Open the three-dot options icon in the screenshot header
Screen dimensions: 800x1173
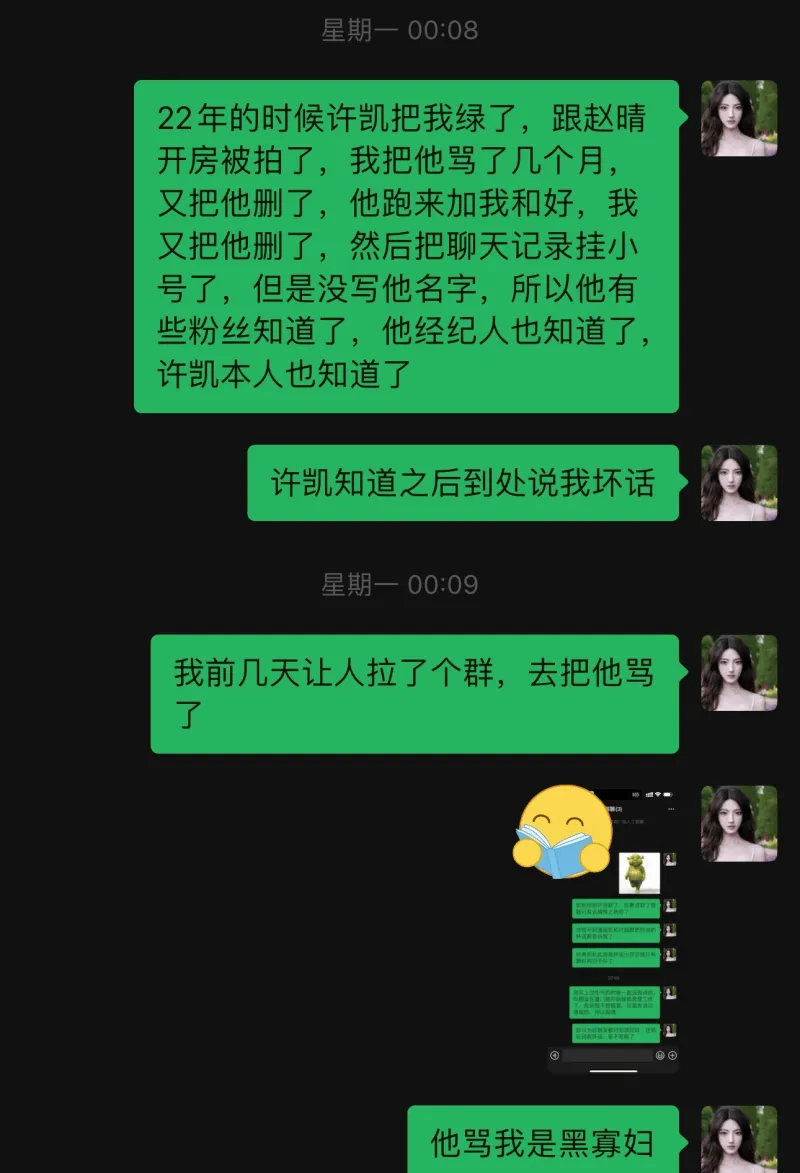(x=672, y=809)
